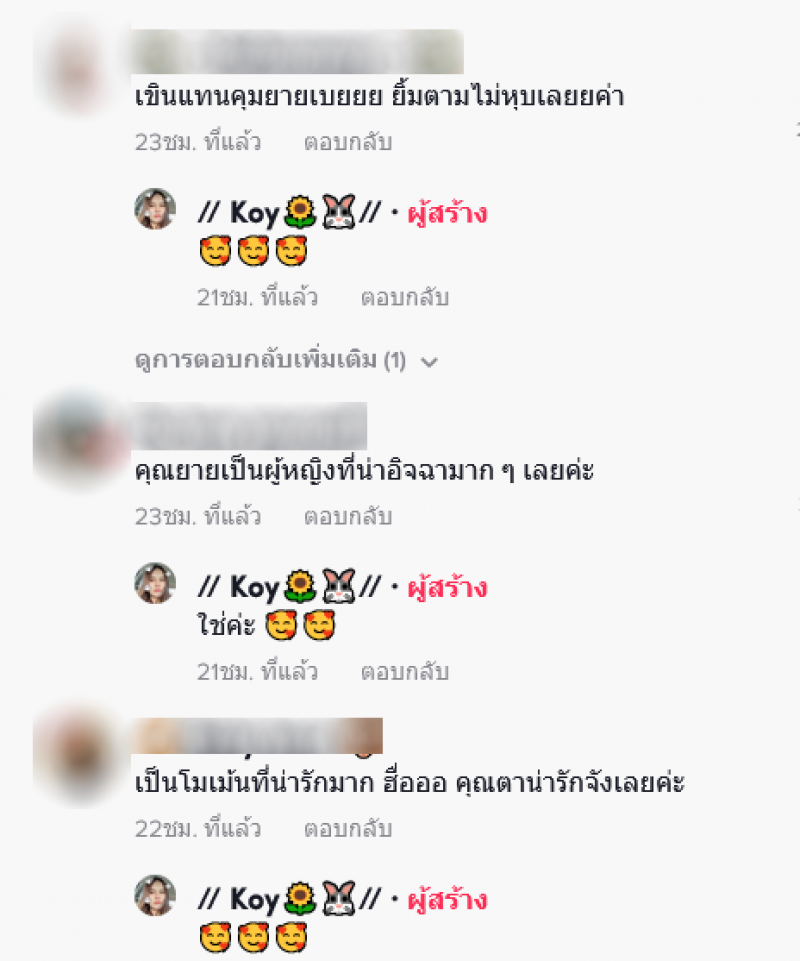Reply to the comment "คุณยายเป็นผู้หญิงที่น่าอิจฉามาก ๆ เลยค่ะ"
800x961 pixels.
[347, 517]
